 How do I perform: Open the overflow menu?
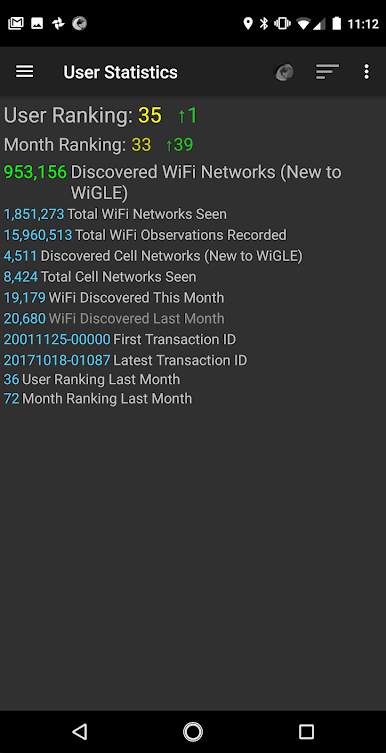tap(367, 72)
